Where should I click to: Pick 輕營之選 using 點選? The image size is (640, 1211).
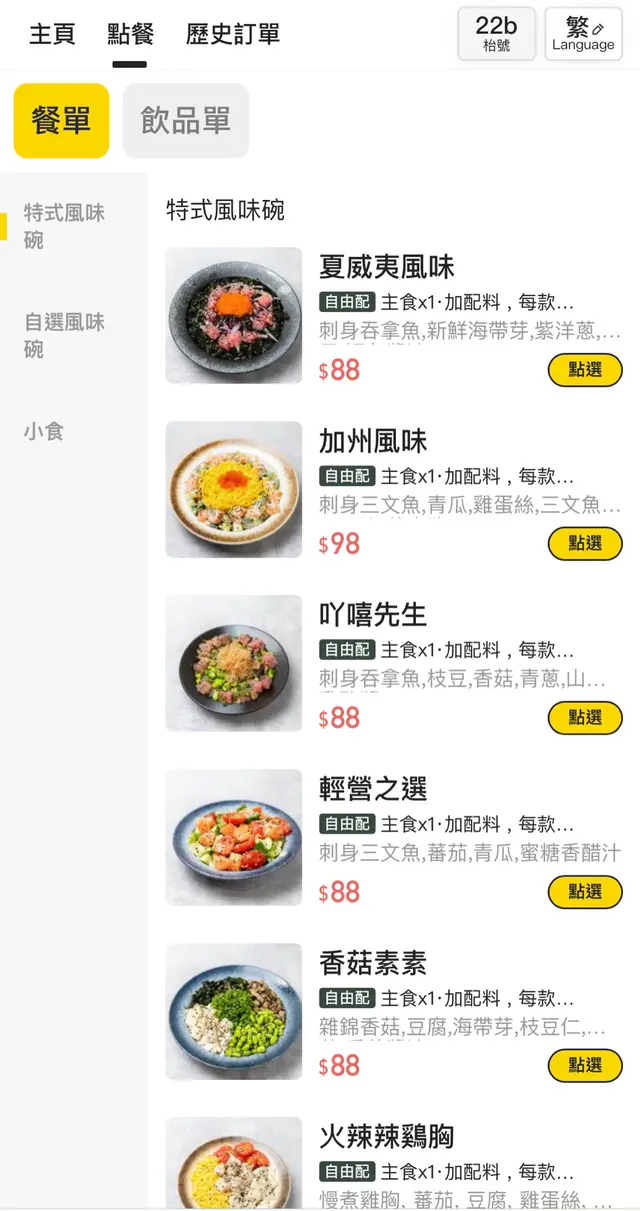(585, 892)
